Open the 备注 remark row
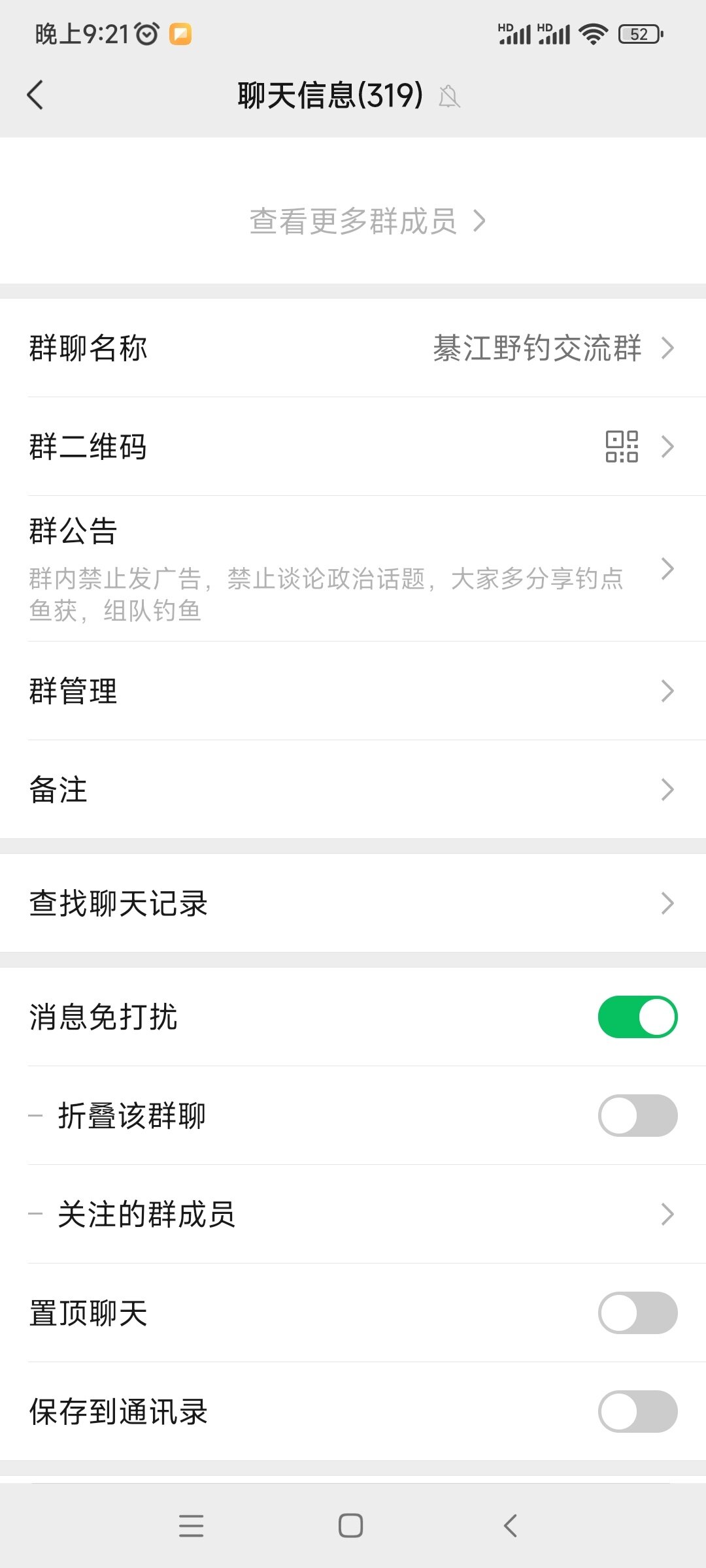Screen dimensions: 706x1568 (x=353, y=789)
